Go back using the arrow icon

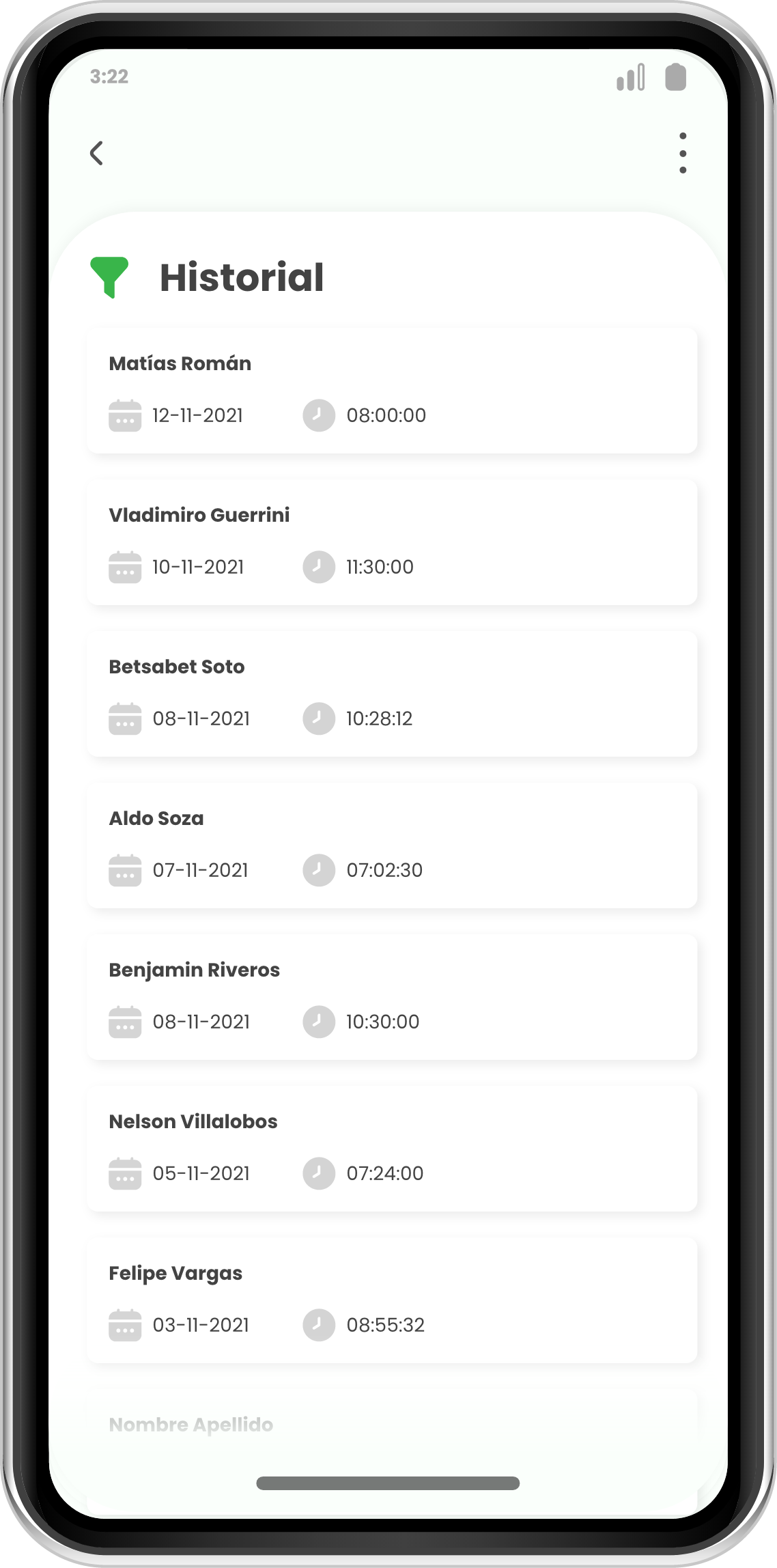coord(97,153)
